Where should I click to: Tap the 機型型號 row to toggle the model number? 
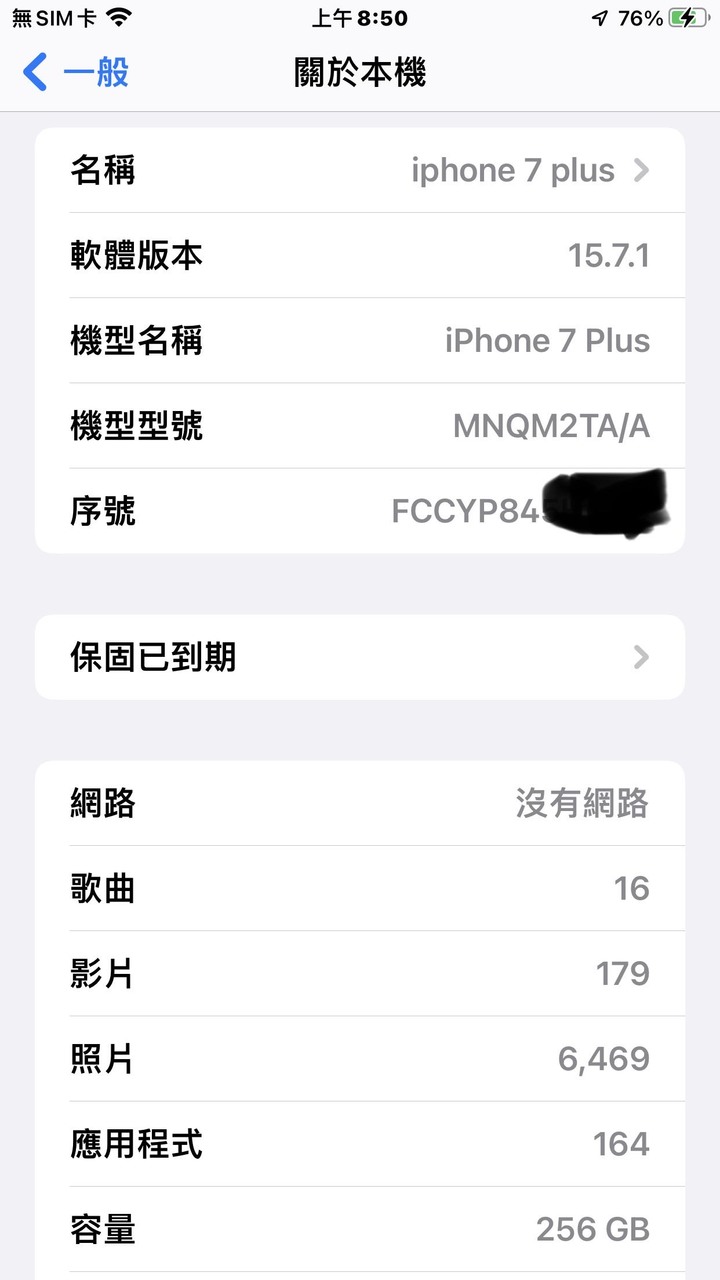pyautogui.click(x=360, y=426)
